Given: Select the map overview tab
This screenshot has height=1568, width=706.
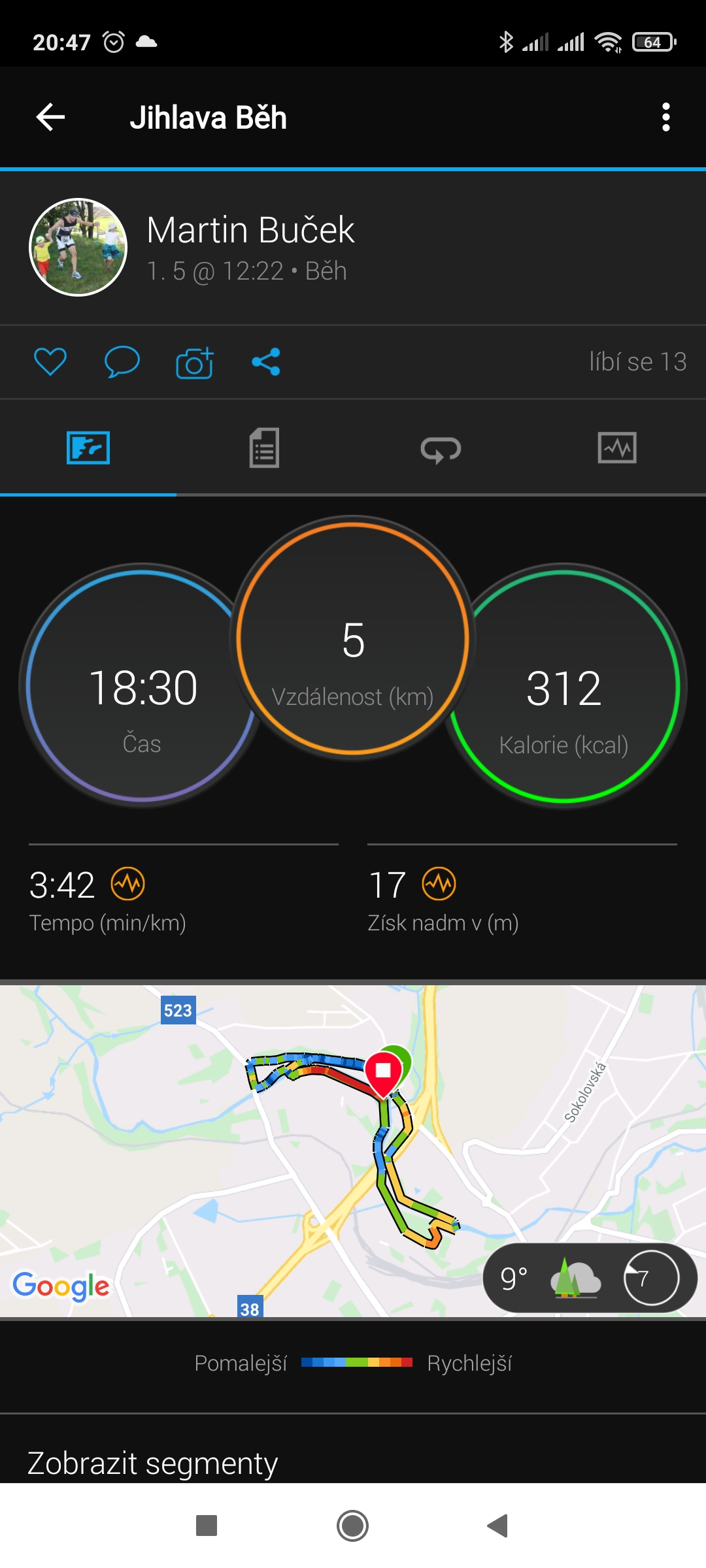Looking at the screenshot, I should pyautogui.click(x=88, y=448).
